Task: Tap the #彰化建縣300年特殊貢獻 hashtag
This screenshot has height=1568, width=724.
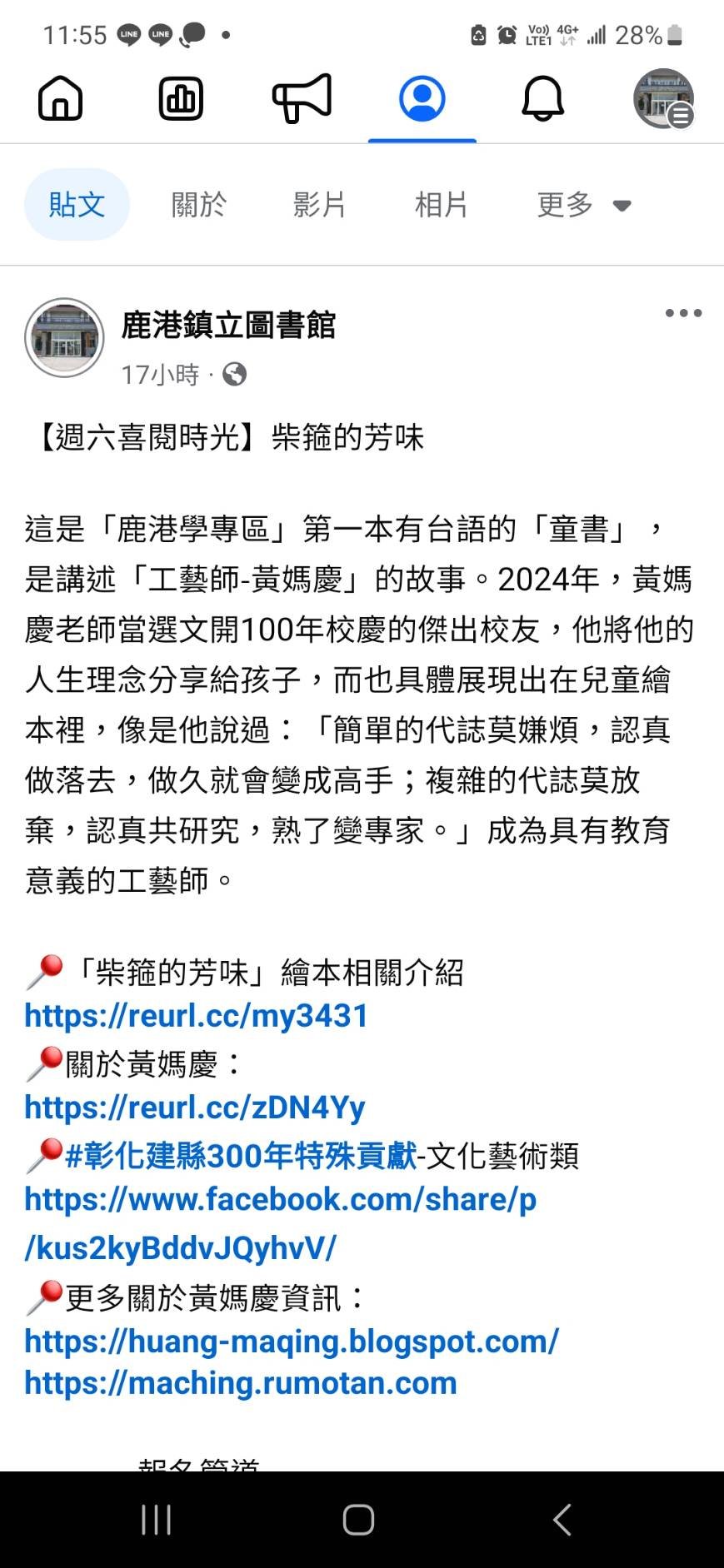Action: click(240, 1156)
